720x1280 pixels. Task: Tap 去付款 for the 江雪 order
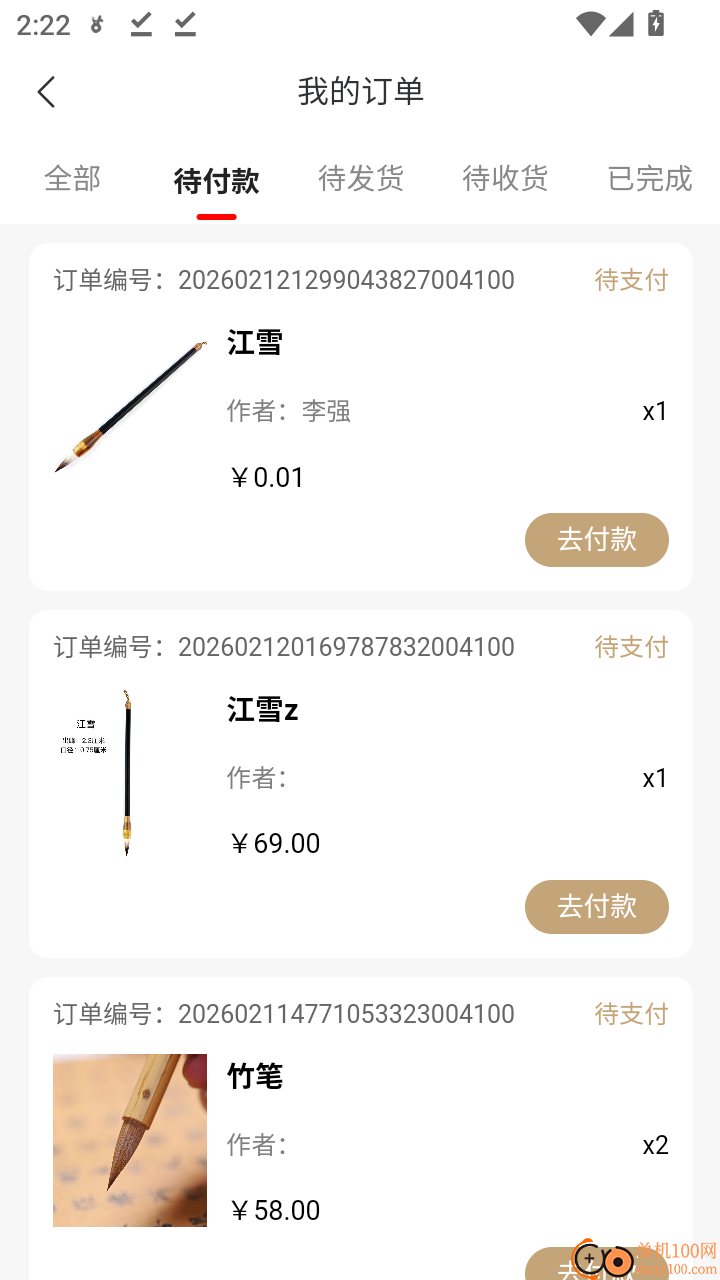597,539
